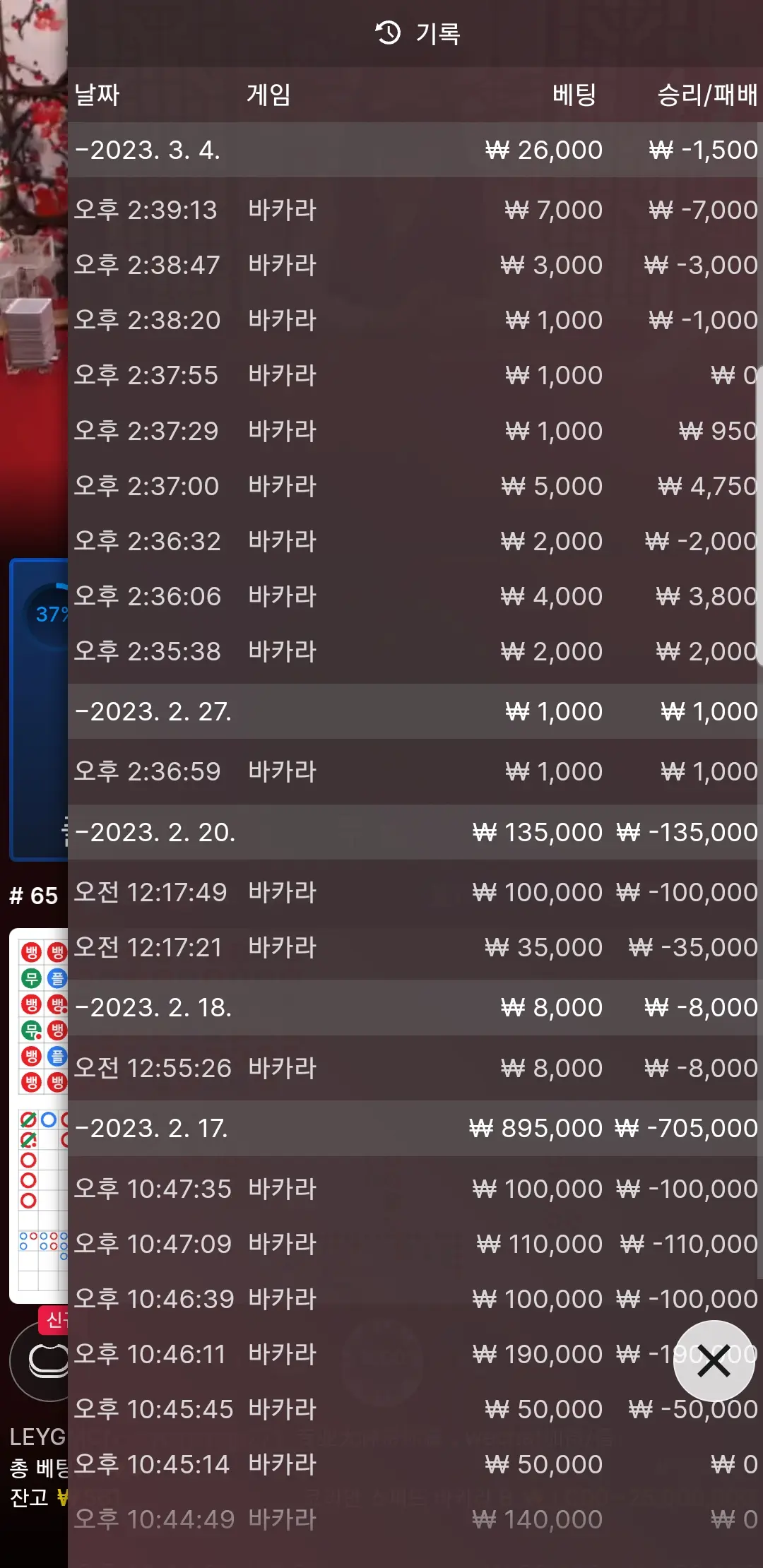The height and width of the screenshot is (1568, 763).
Task: Open the 오후 2:37:00 바카라 round details
Action: click(x=415, y=486)
